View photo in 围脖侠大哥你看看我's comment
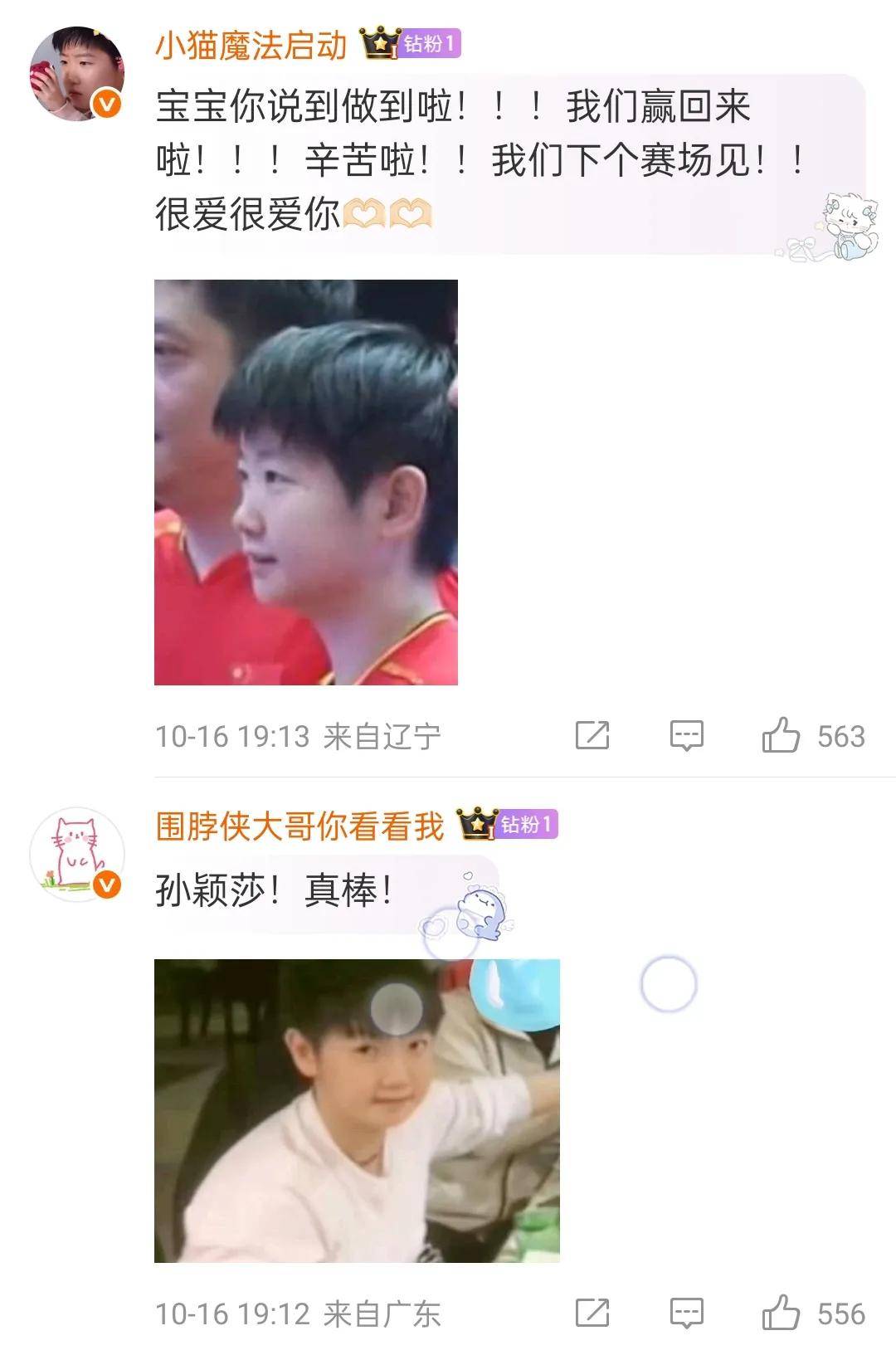The width and height of the screenshot is (896, 1355). click(x=357, y=1110)
